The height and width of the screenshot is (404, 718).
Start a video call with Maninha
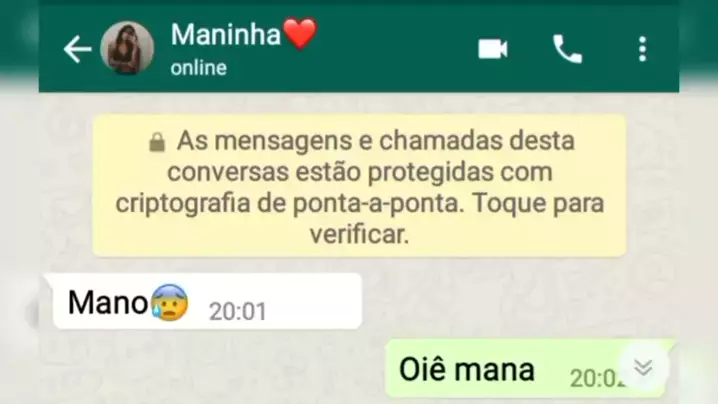pos(492,49)
